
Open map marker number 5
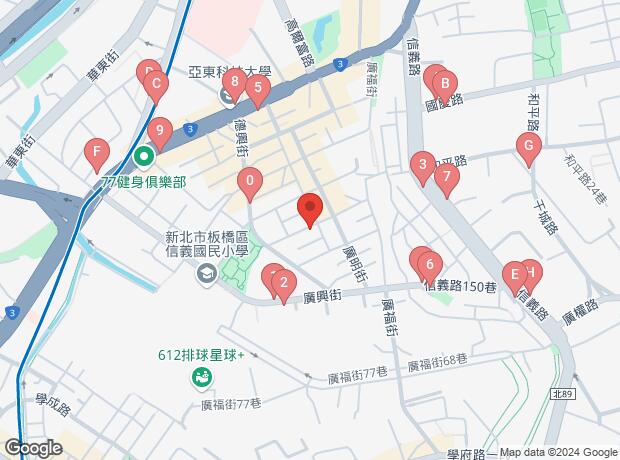click(x=259, y=92)
